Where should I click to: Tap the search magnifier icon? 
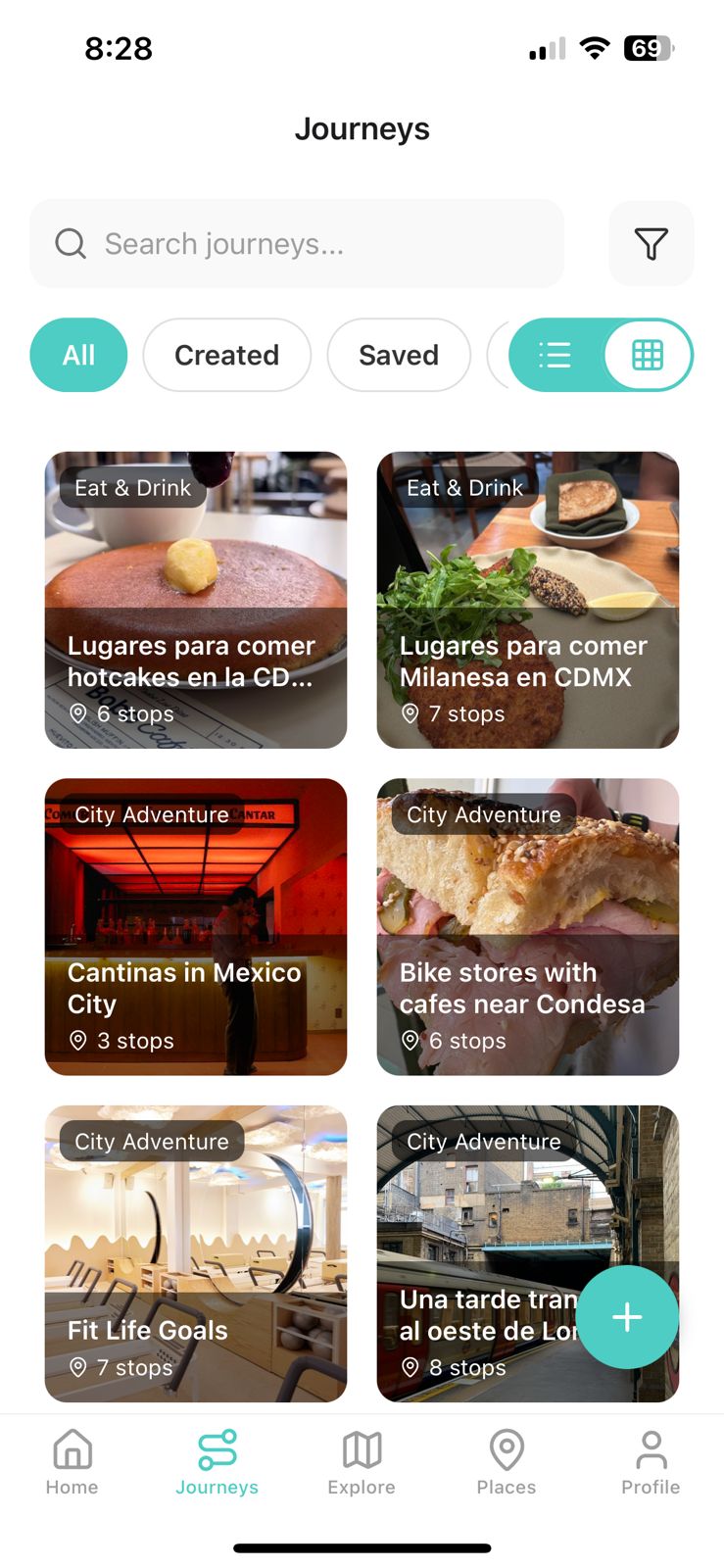(71, 243)
